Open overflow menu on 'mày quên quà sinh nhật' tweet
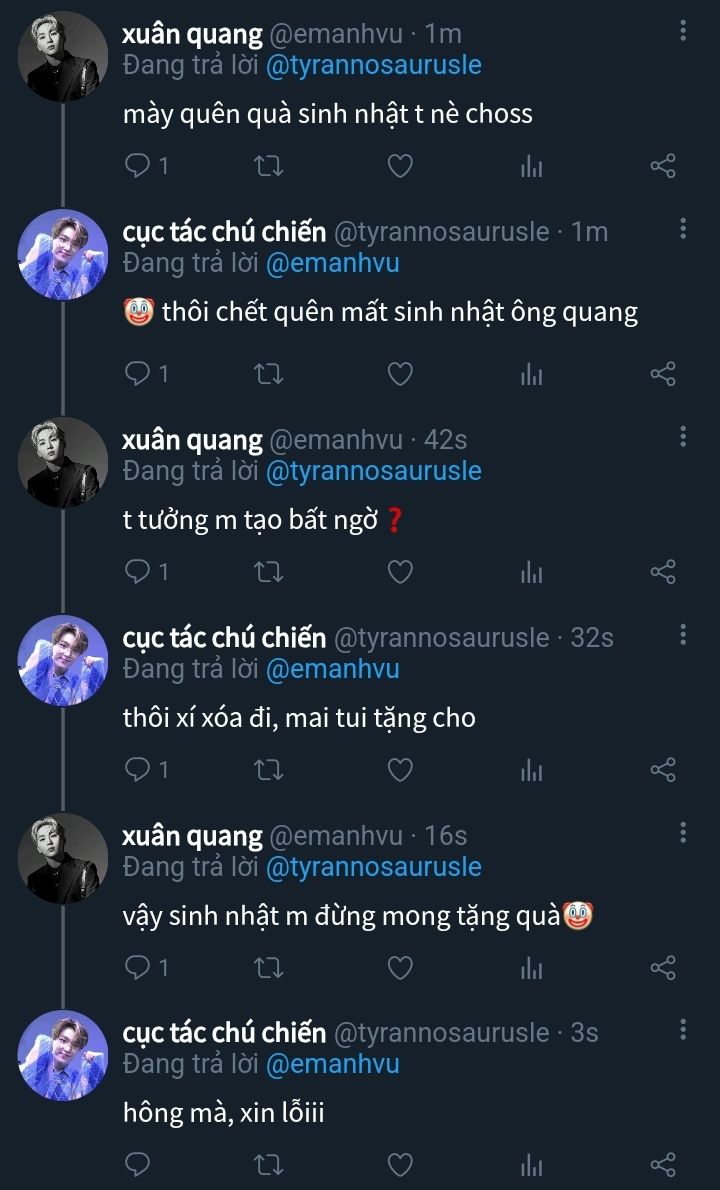 pyautogui.click(x=683, y=31)
